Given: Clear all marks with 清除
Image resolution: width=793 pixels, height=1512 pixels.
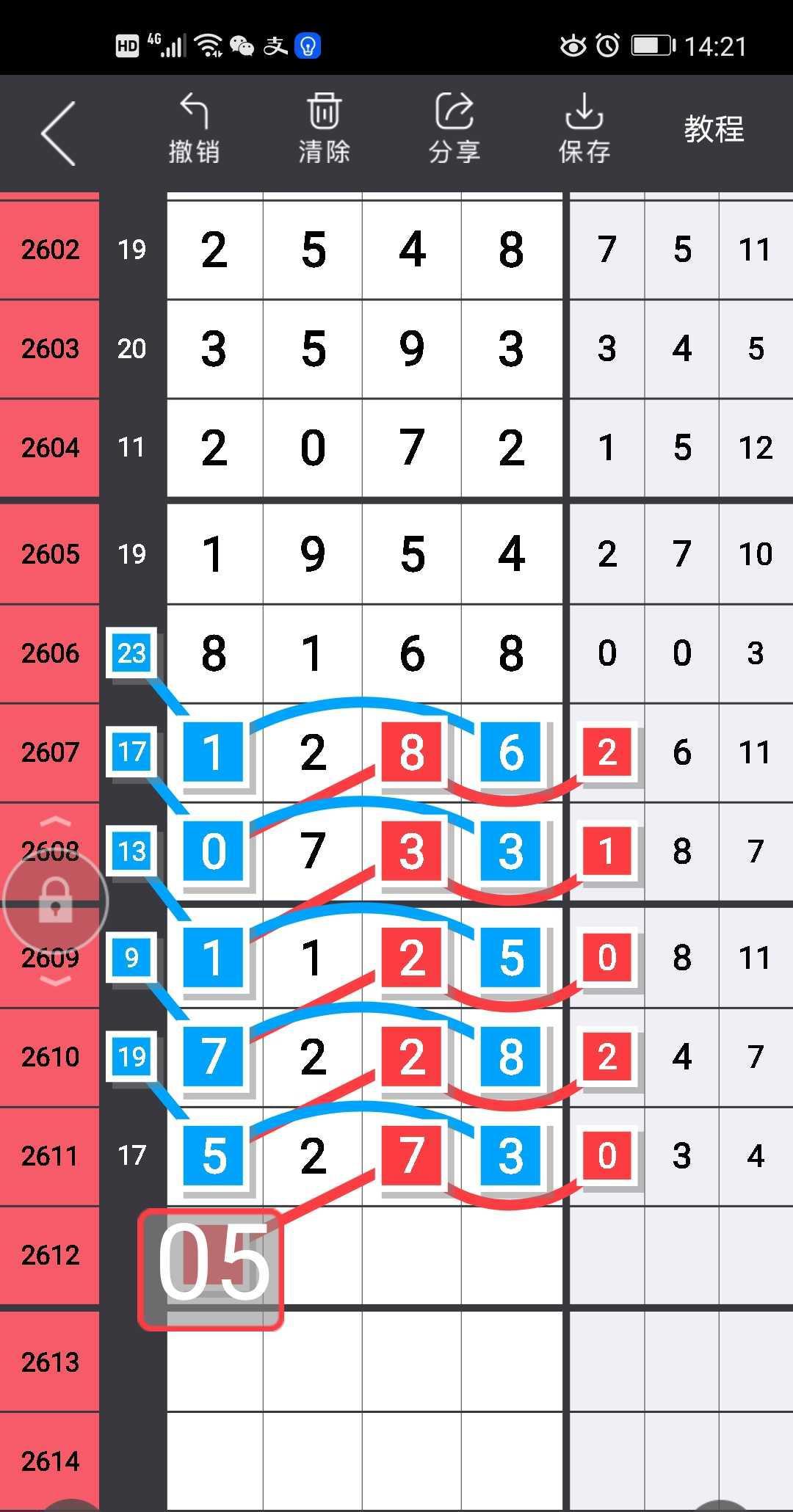Looking at the screenshot, I should pyautogui.click(x=324, y=129).
